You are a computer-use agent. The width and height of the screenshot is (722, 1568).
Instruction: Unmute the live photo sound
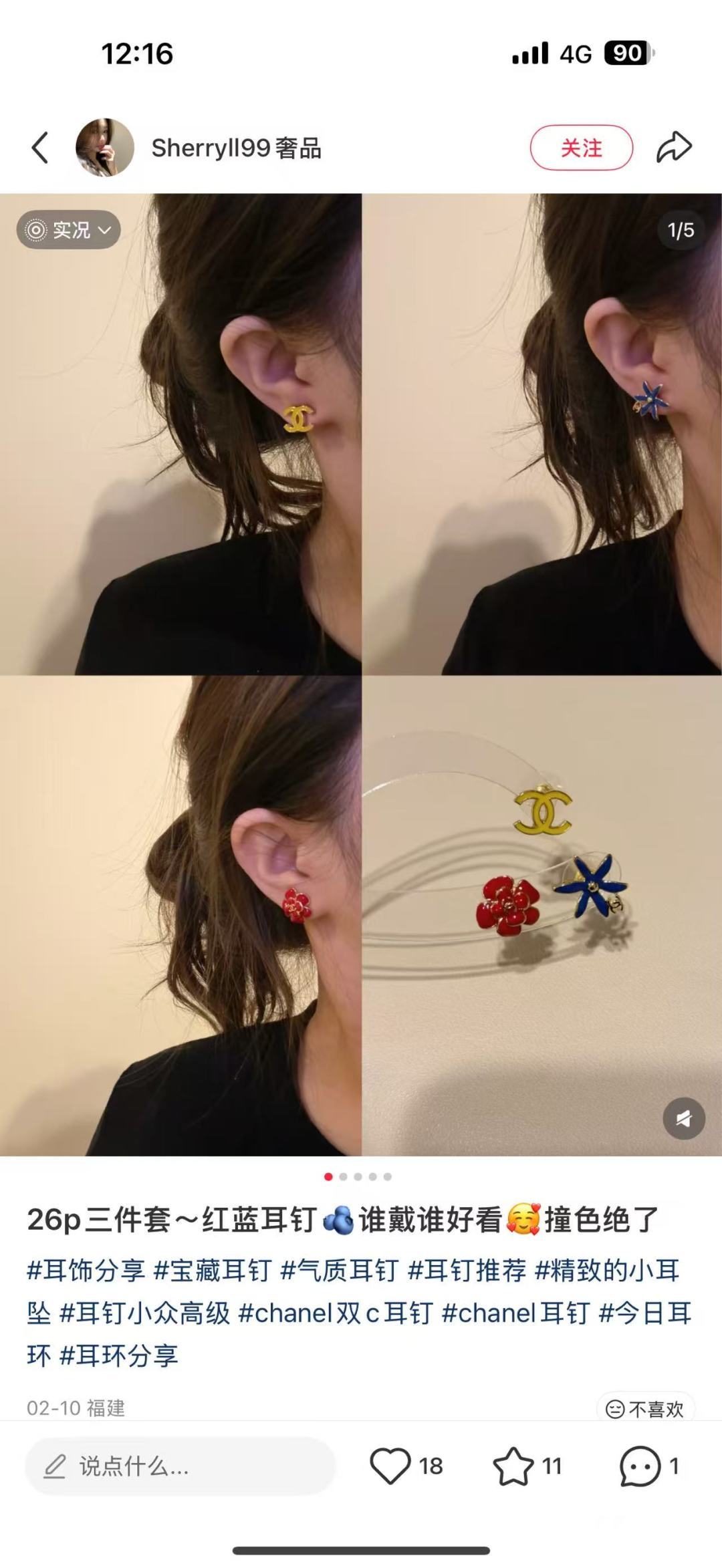(683, 1118)
